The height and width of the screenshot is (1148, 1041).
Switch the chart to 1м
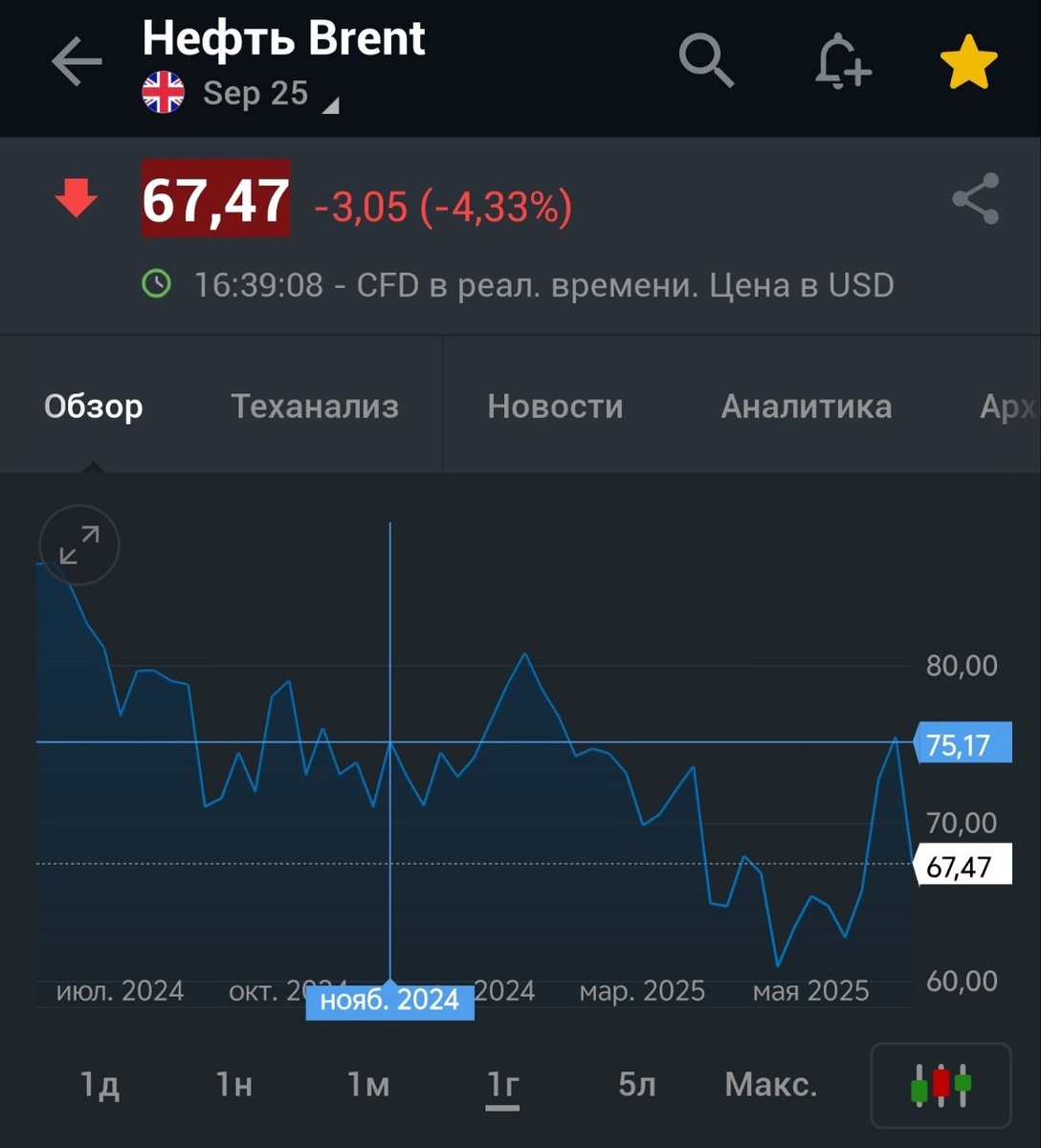[368, 1085]
